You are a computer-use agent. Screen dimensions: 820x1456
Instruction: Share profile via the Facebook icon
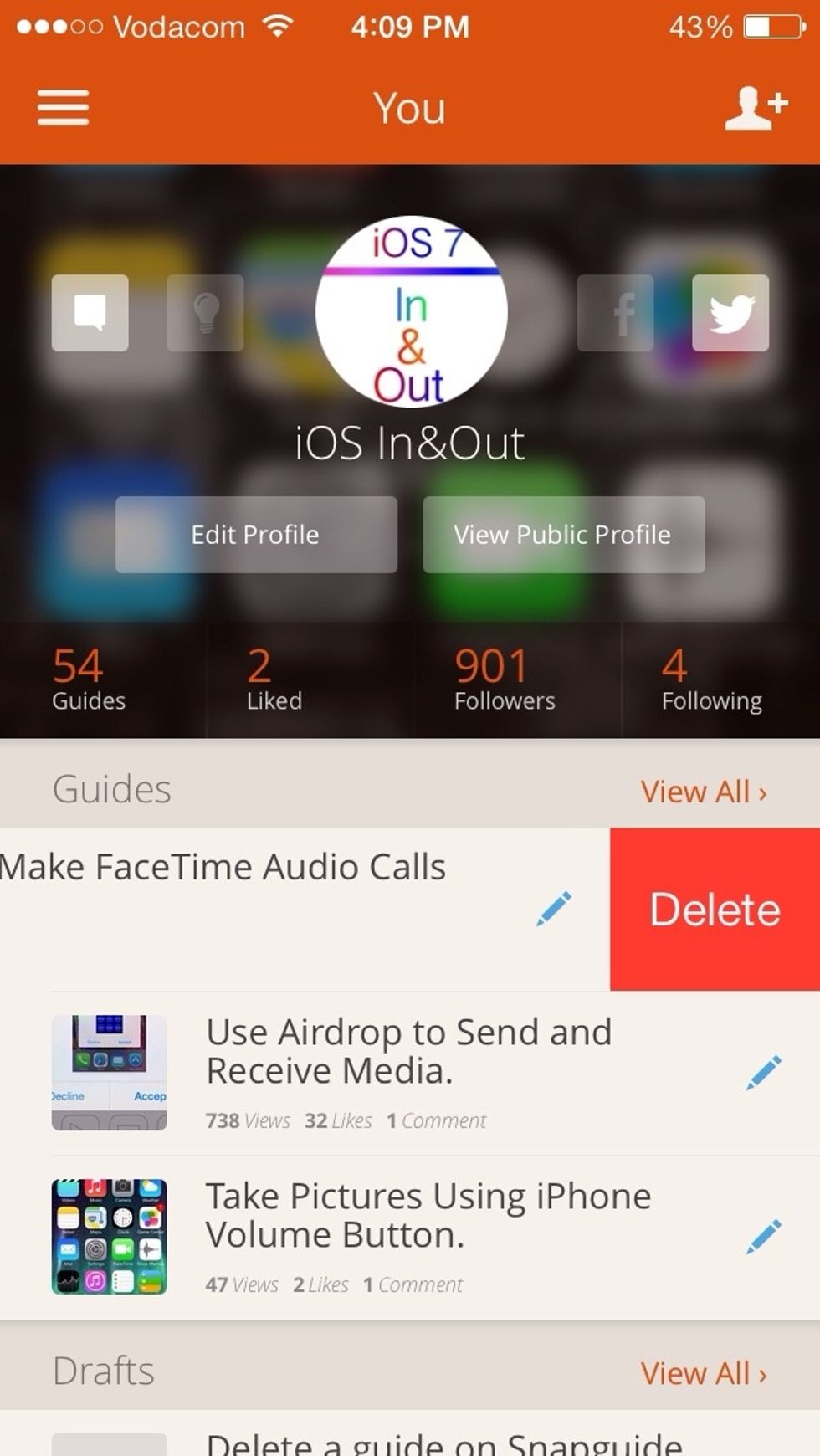pyautogui.click(x=615, y=314)
